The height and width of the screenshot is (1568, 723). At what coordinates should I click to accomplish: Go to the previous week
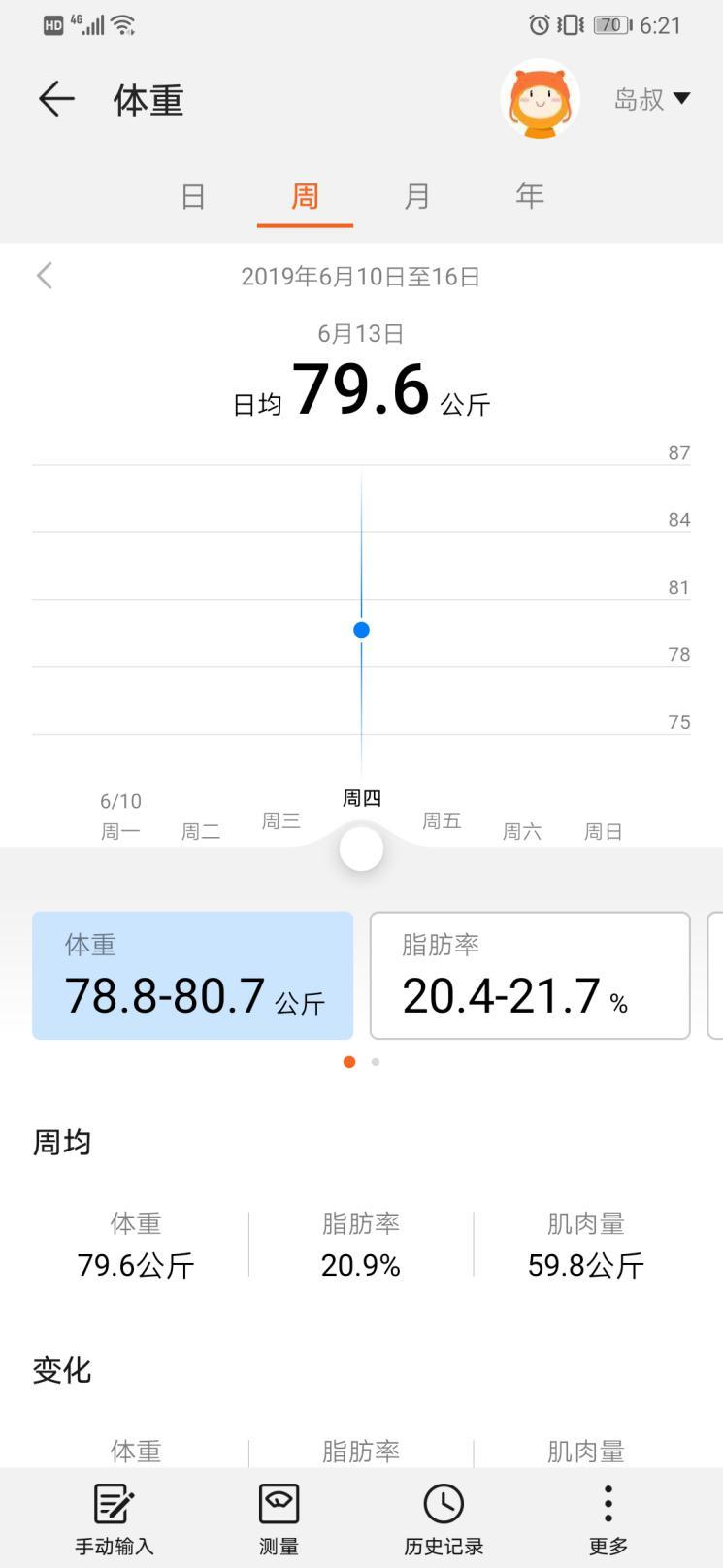coord(45,276)
